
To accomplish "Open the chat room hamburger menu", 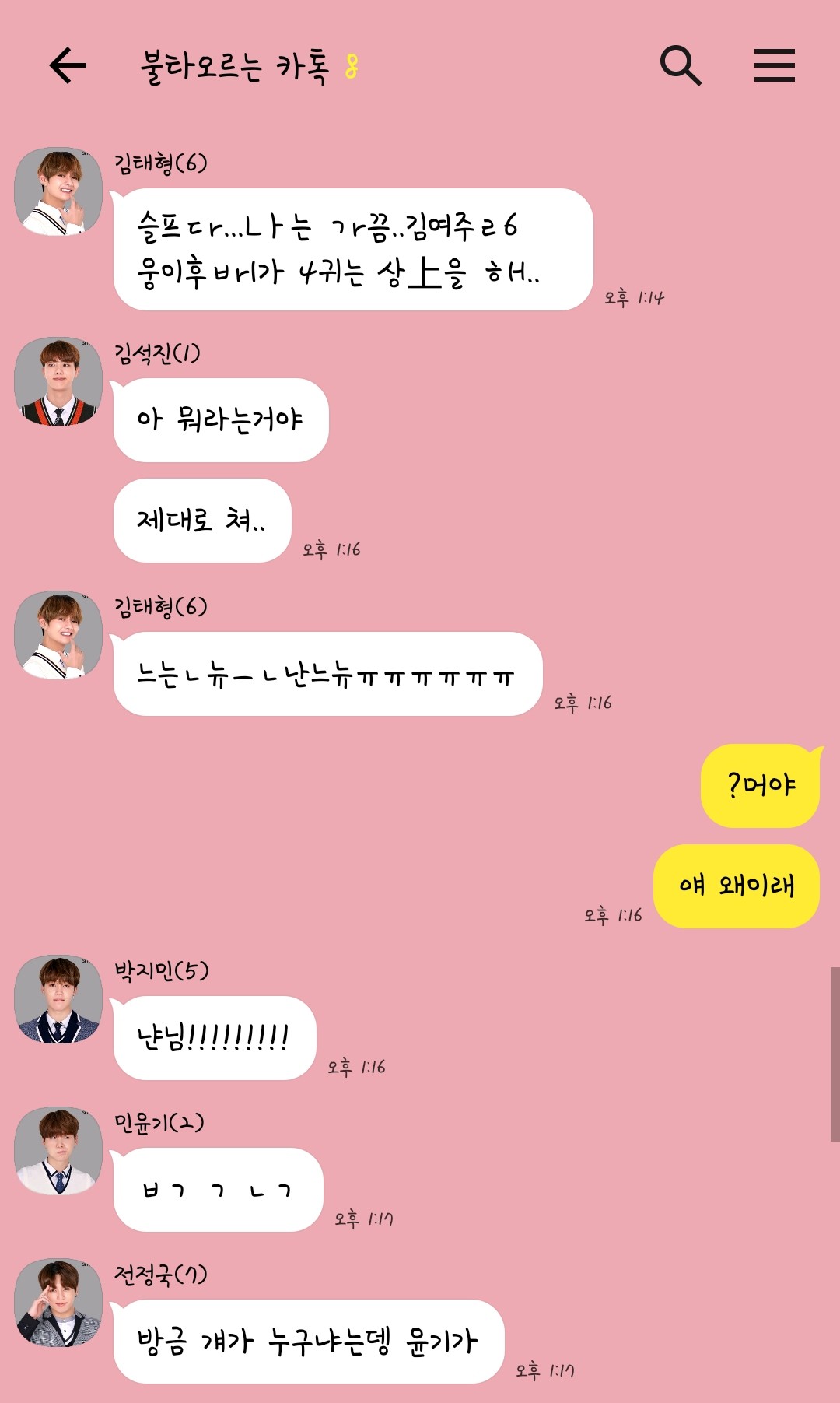I will (x=774, y=65).
